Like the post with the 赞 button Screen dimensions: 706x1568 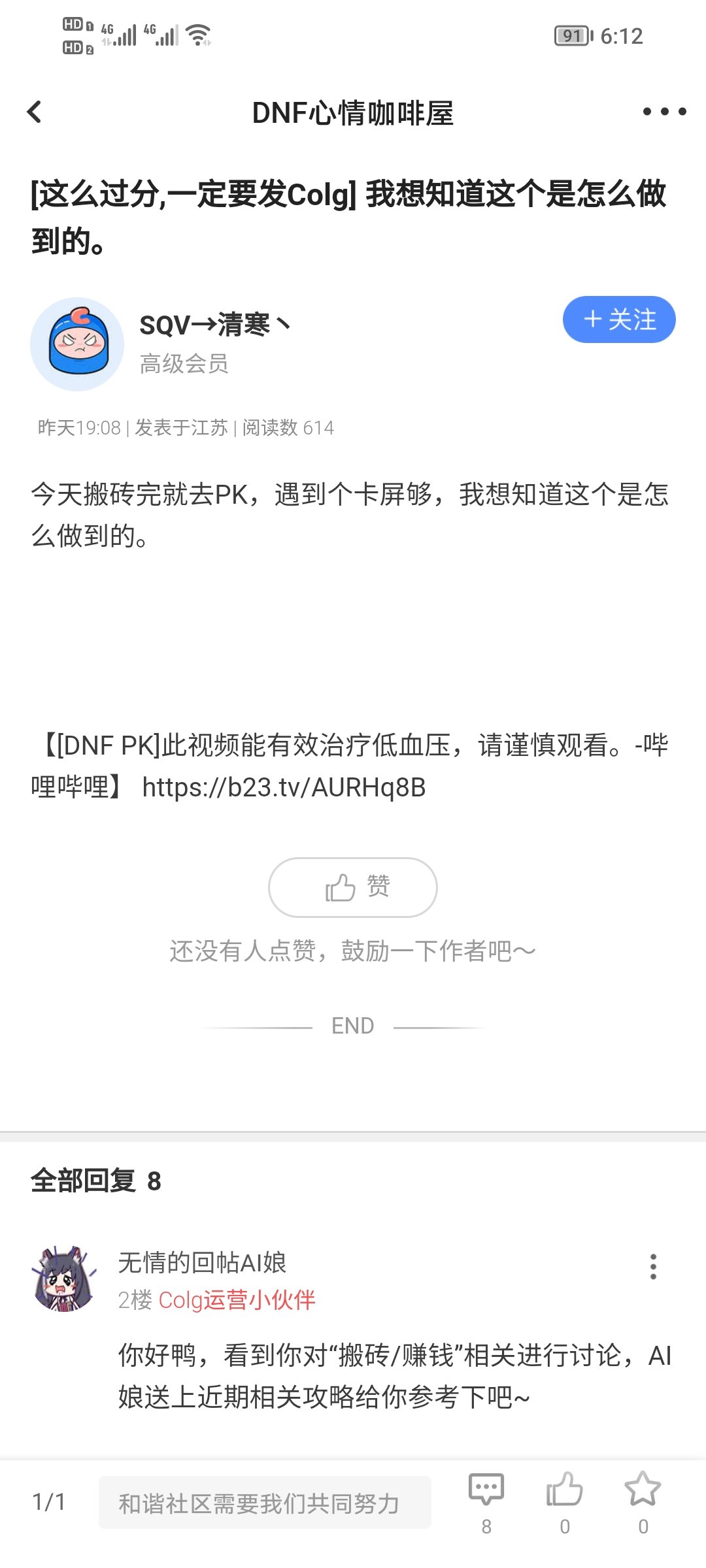pos(353,887)
